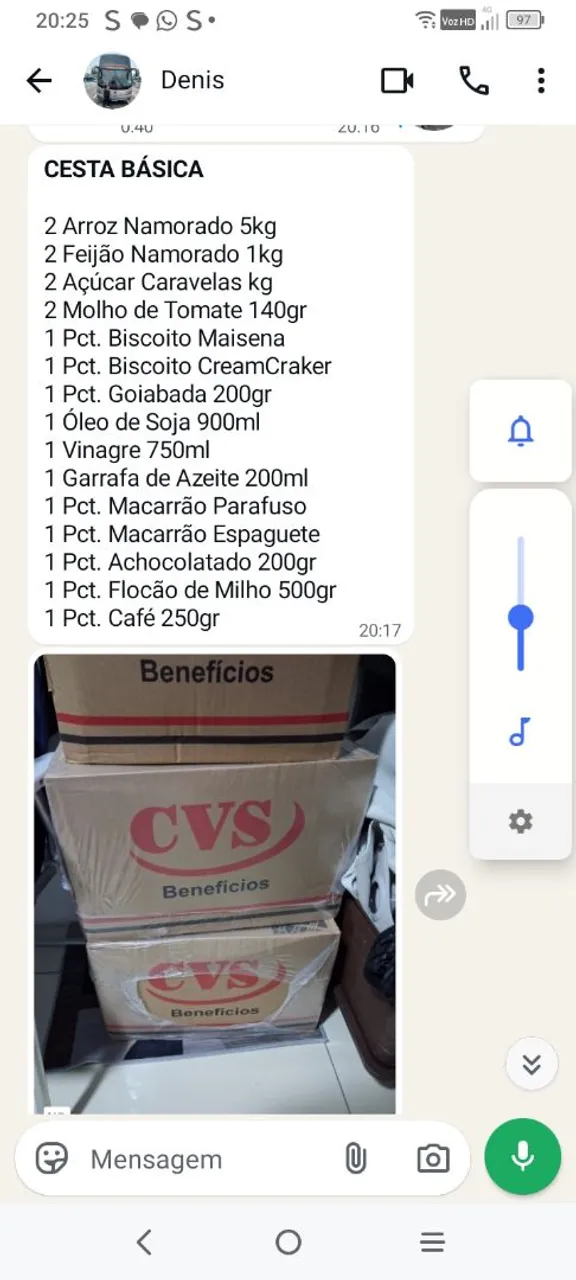Screen dimensions: 576x1280
Task: Open the recent apps view
Action: [432, 1242]
